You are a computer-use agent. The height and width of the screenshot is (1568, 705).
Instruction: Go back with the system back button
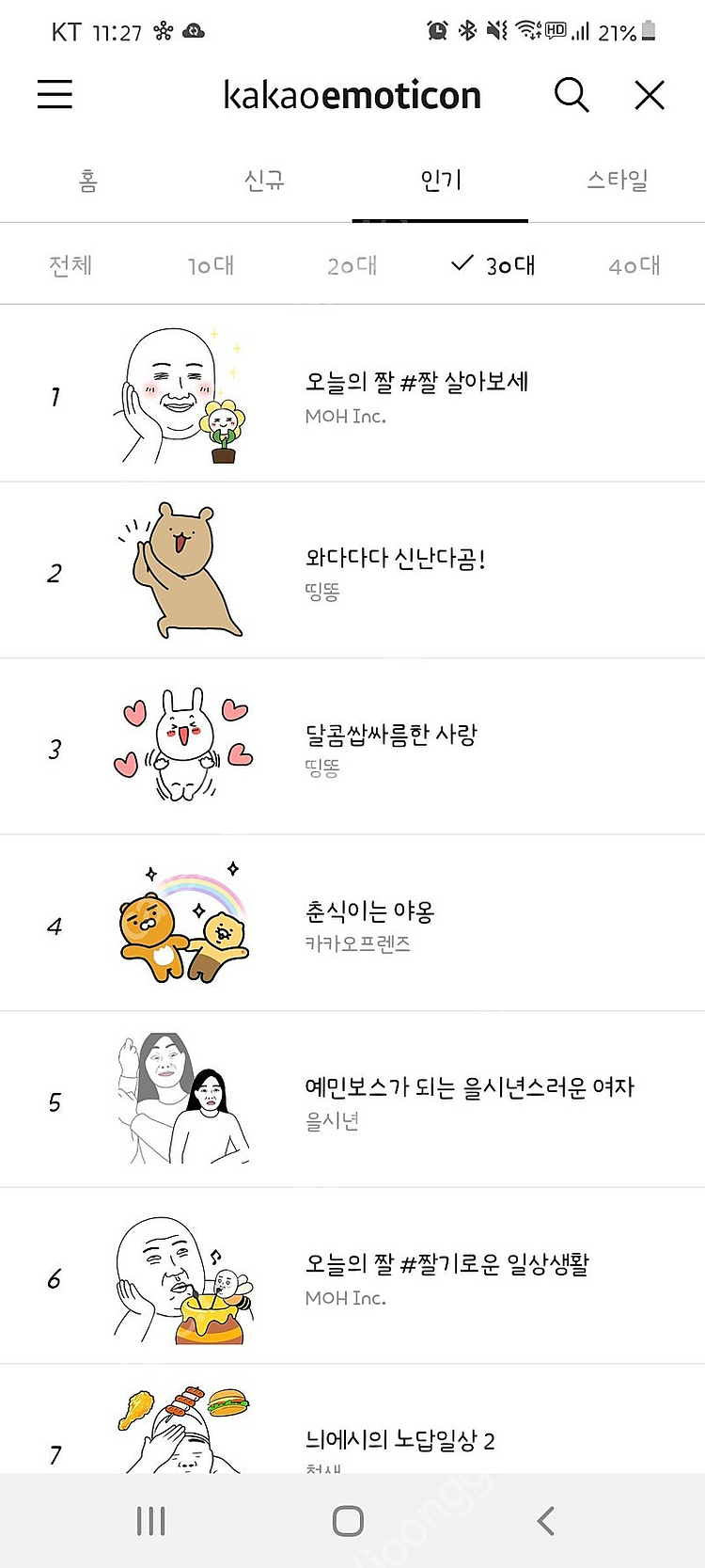pyautogui.click(x=545, y=1521)
